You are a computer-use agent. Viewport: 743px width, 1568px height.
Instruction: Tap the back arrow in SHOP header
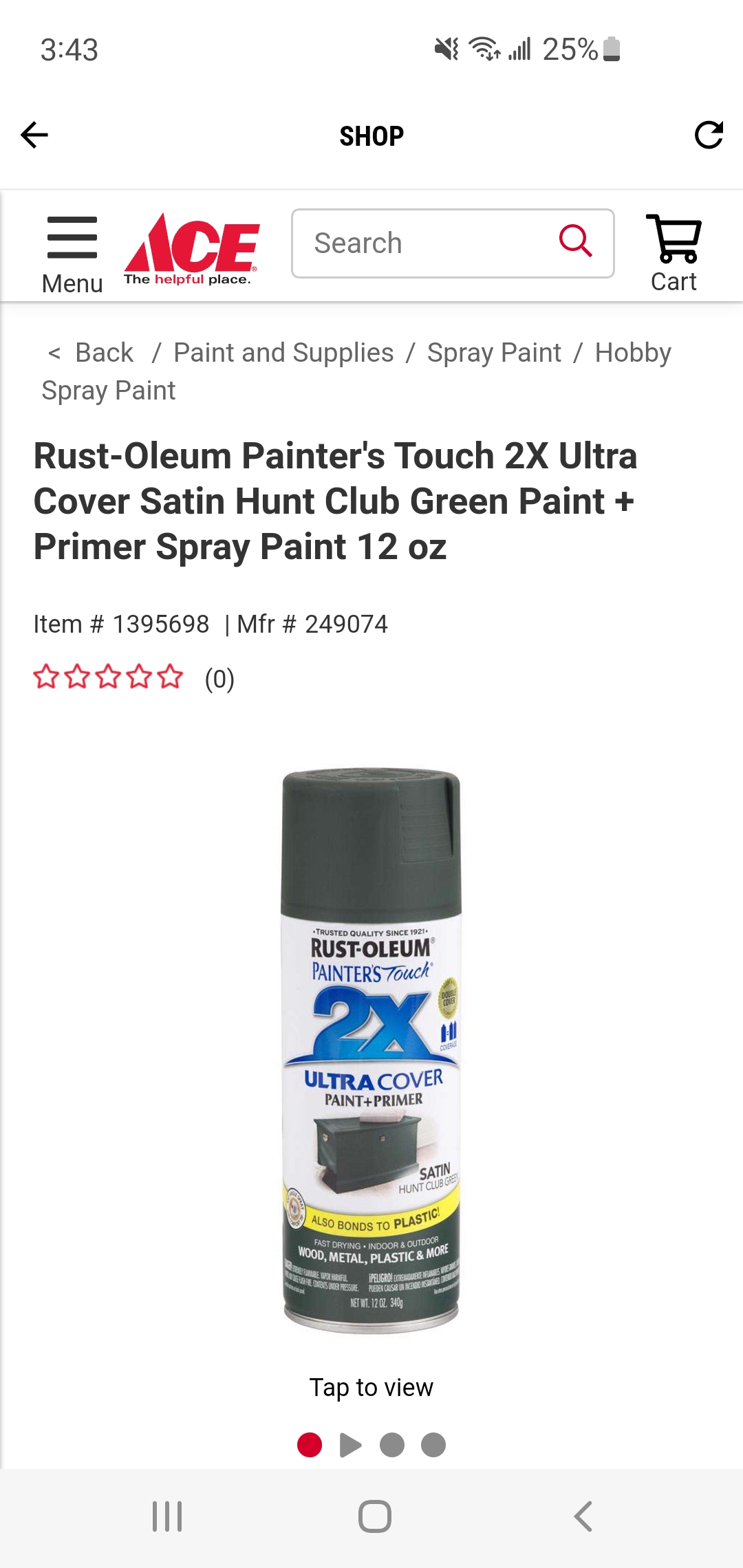(x=34, y=135)
